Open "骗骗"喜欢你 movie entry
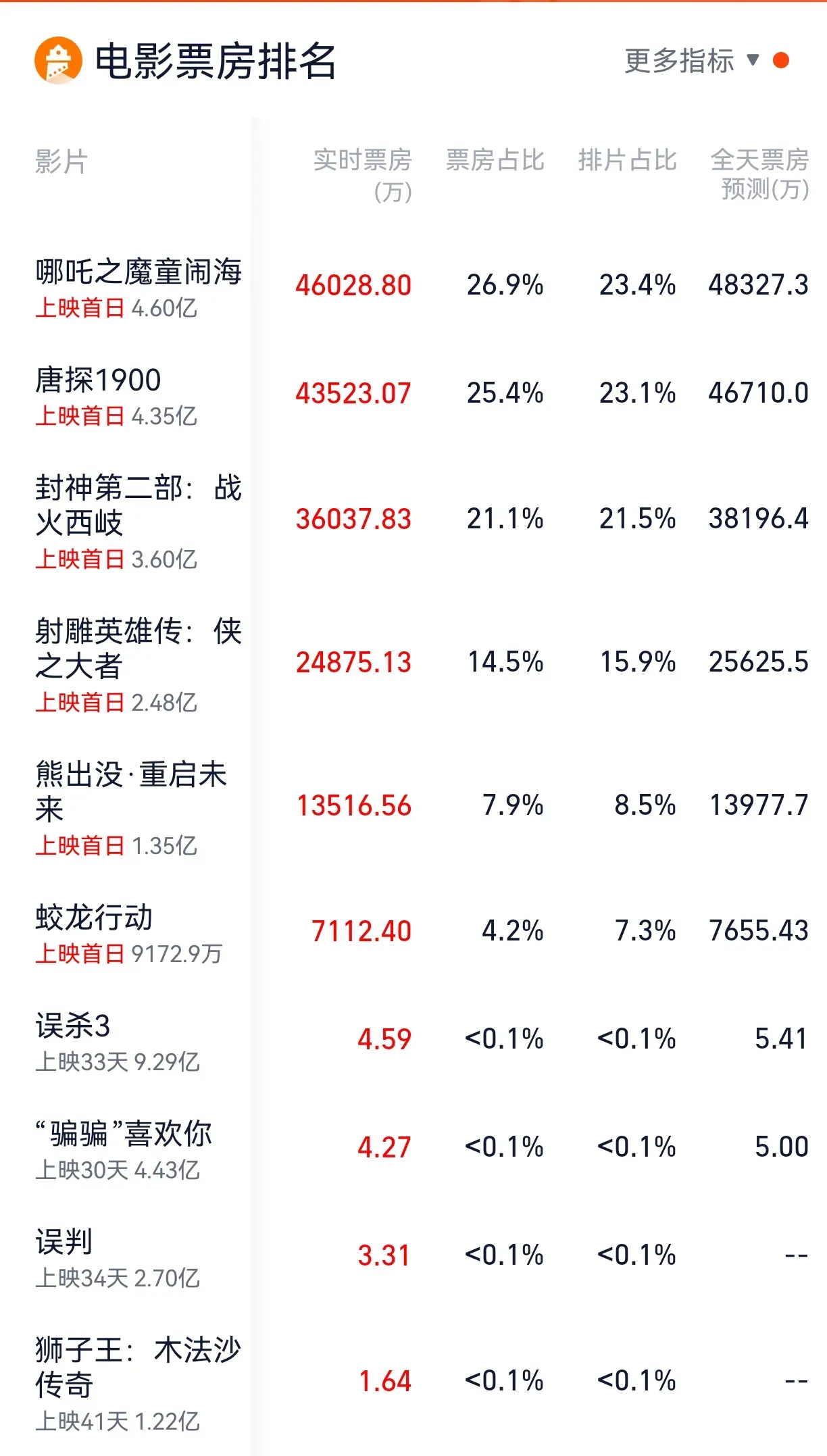 click(x=122, y=1134)
